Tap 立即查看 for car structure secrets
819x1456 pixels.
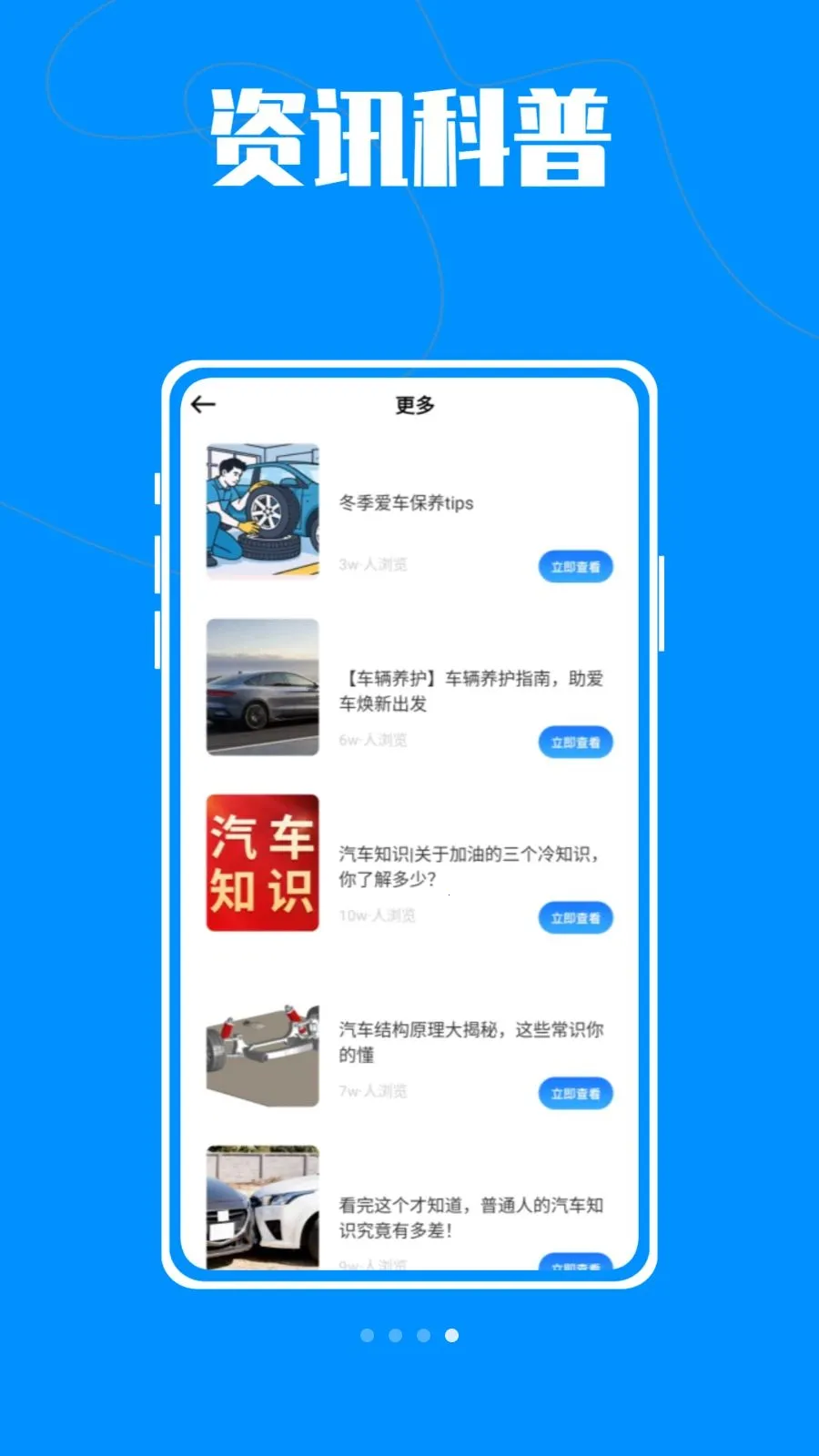(x=574, y=1093)
